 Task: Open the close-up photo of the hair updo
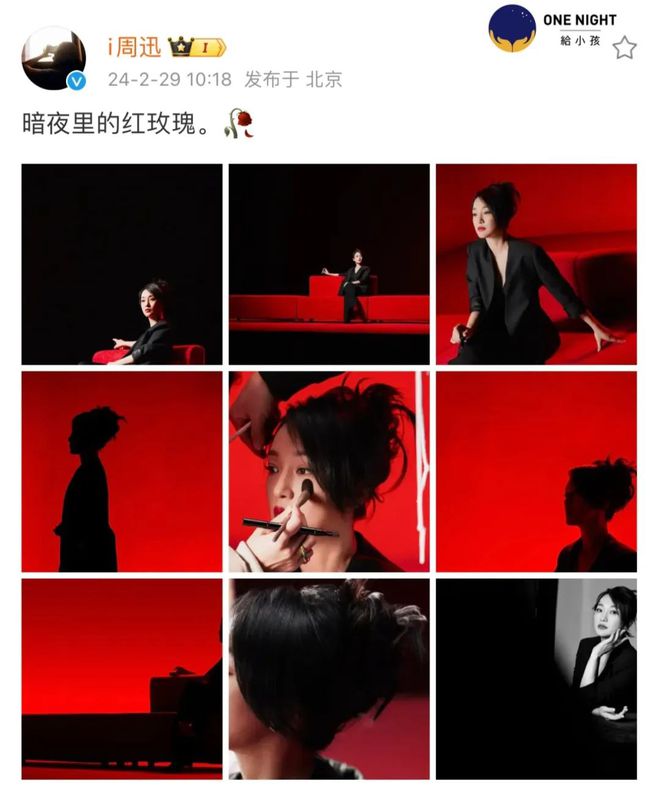click(329, 678)
